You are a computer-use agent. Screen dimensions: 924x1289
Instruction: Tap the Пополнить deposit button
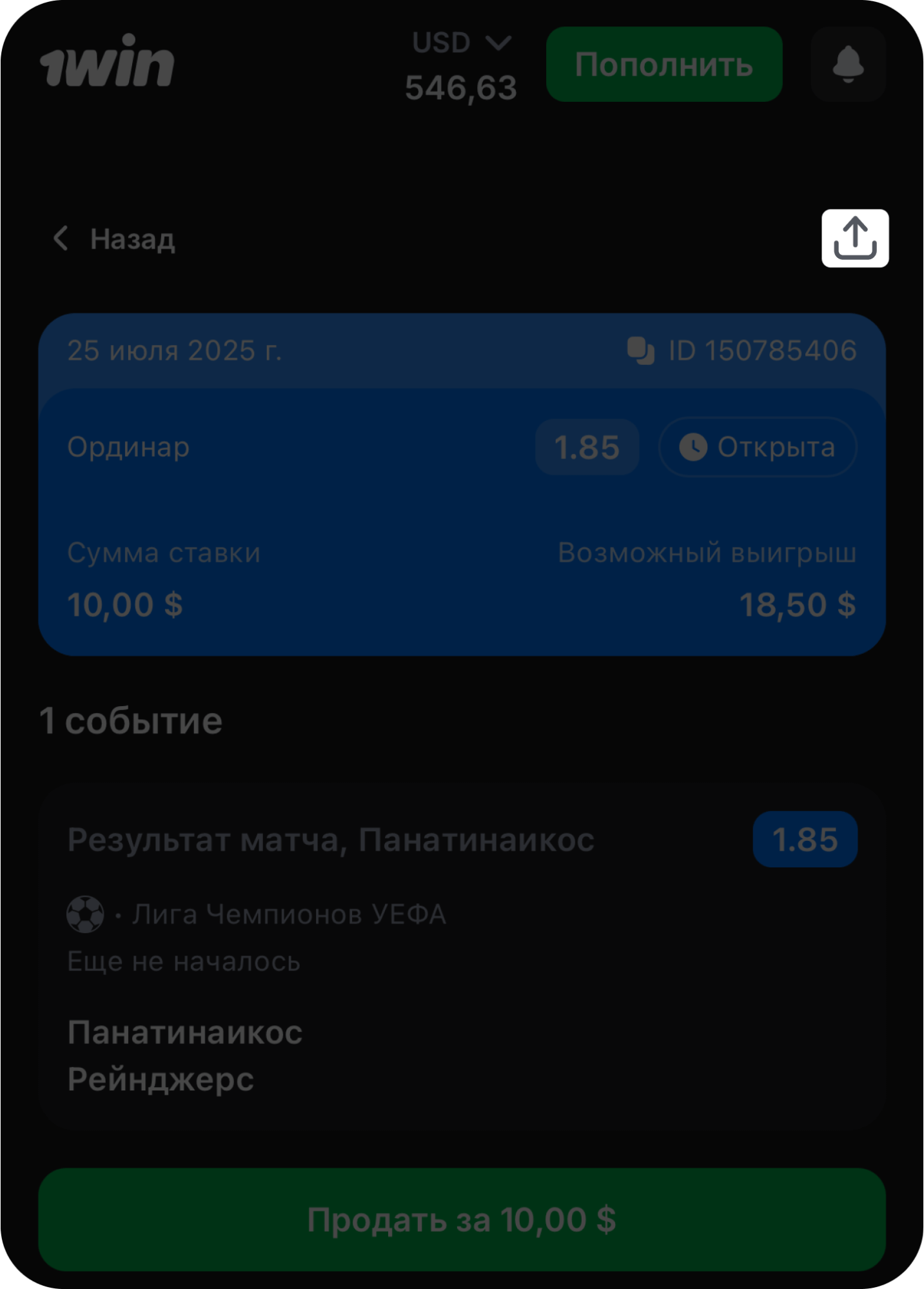tap(664, 64)
